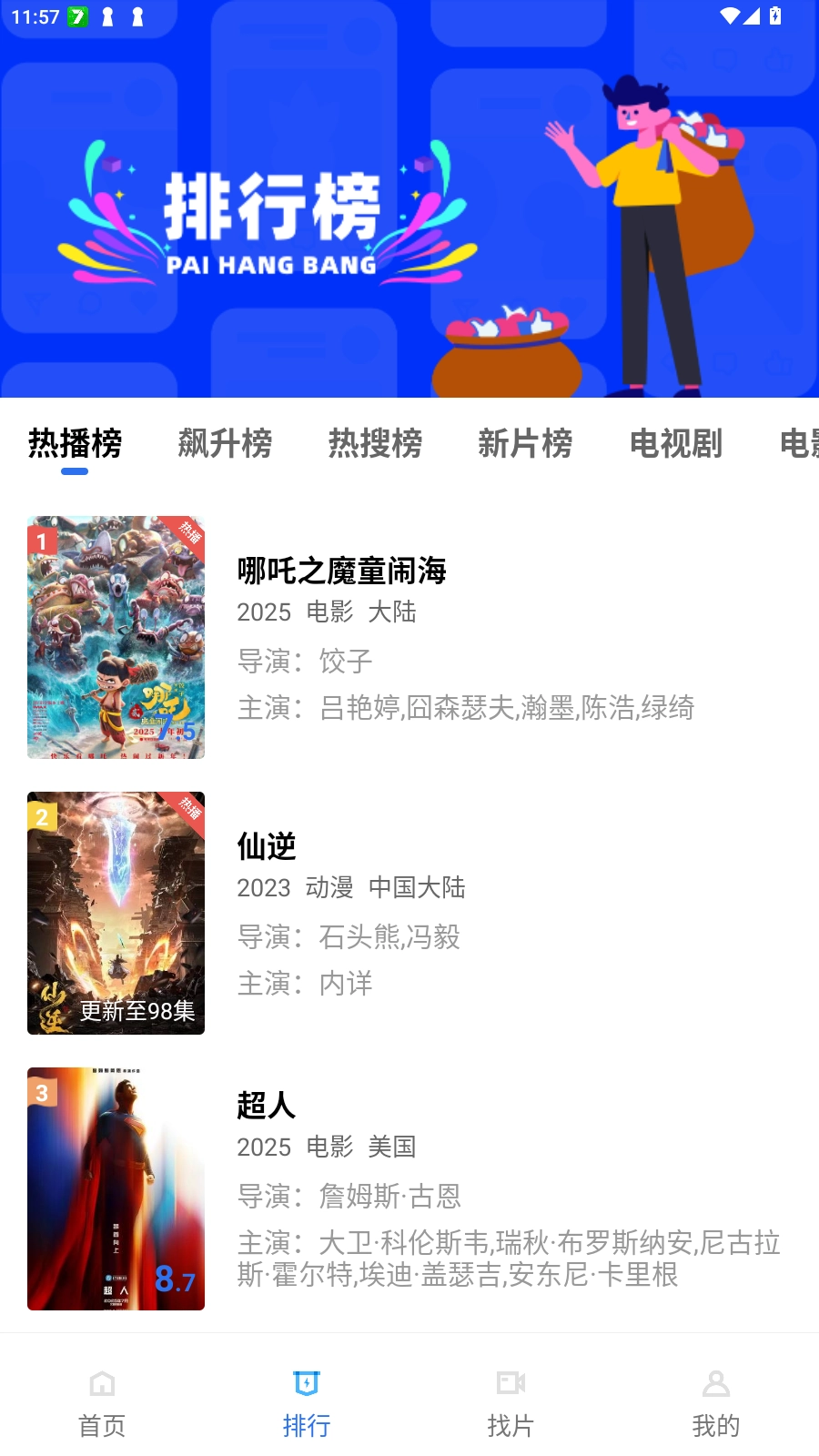Select the currently active 热播榜 tab
819x1456 pixels.
click(75, 444)
